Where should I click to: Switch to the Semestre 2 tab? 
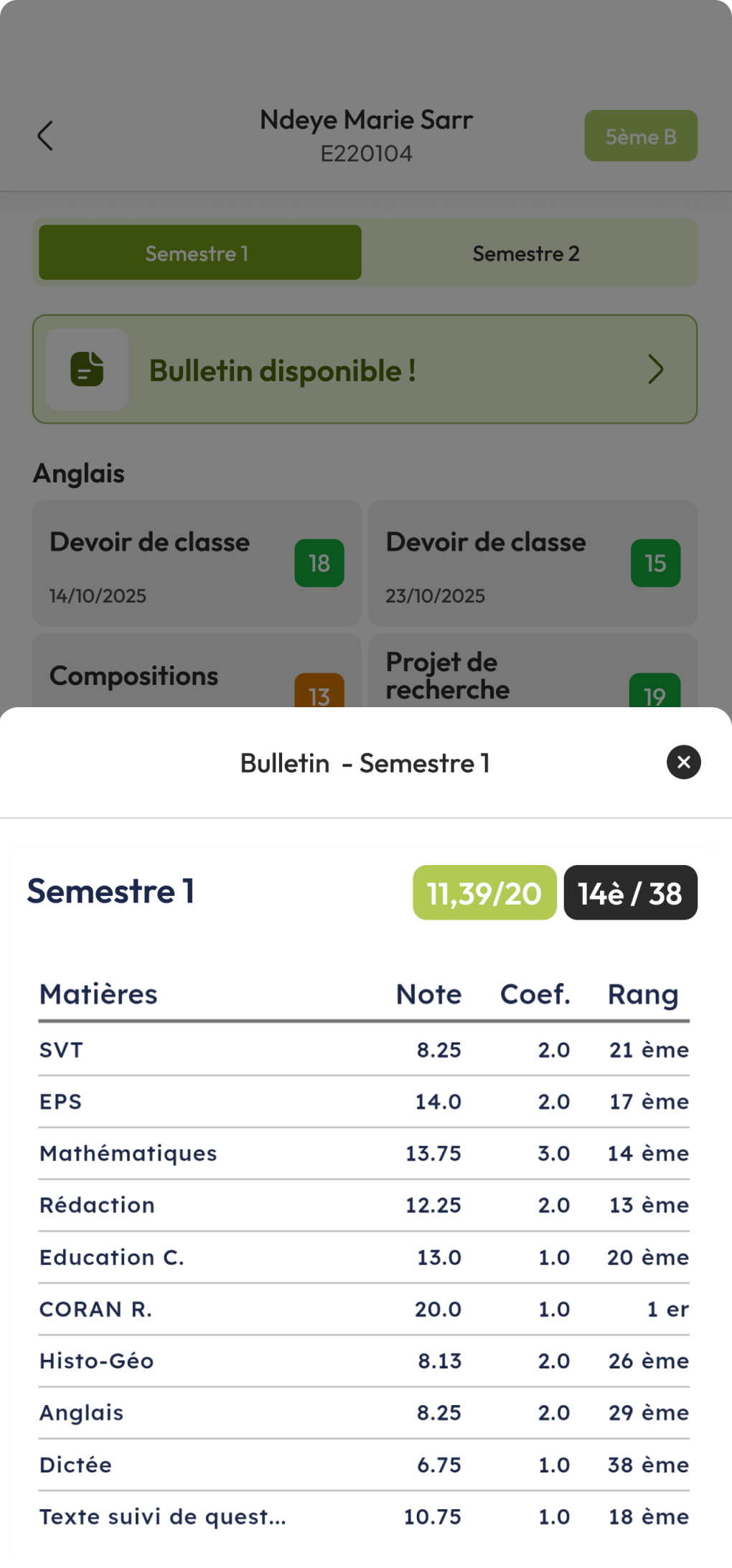(526, 253)
